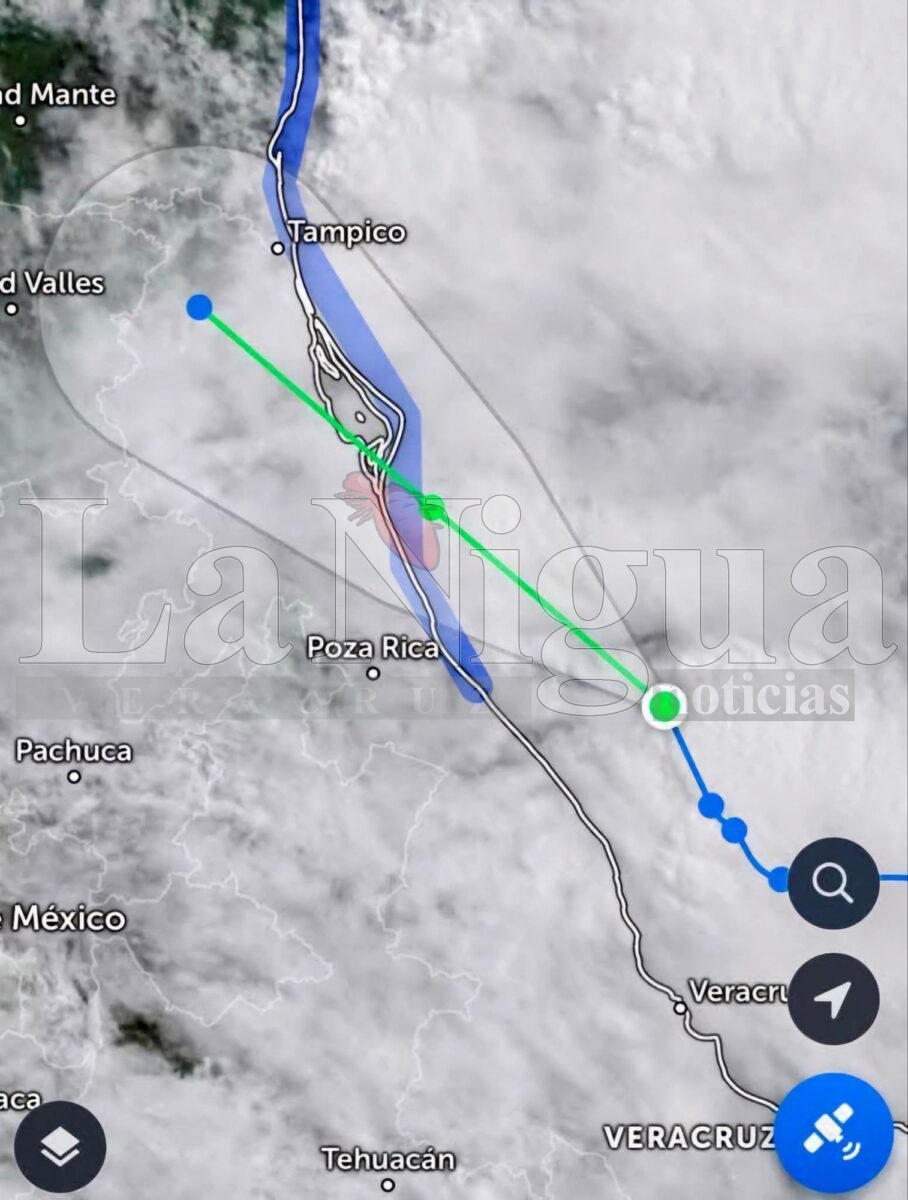This screenshot has height=1200, width=908.
Task: Tap the storm's current position green marker
Action: [x=664, y=707]
